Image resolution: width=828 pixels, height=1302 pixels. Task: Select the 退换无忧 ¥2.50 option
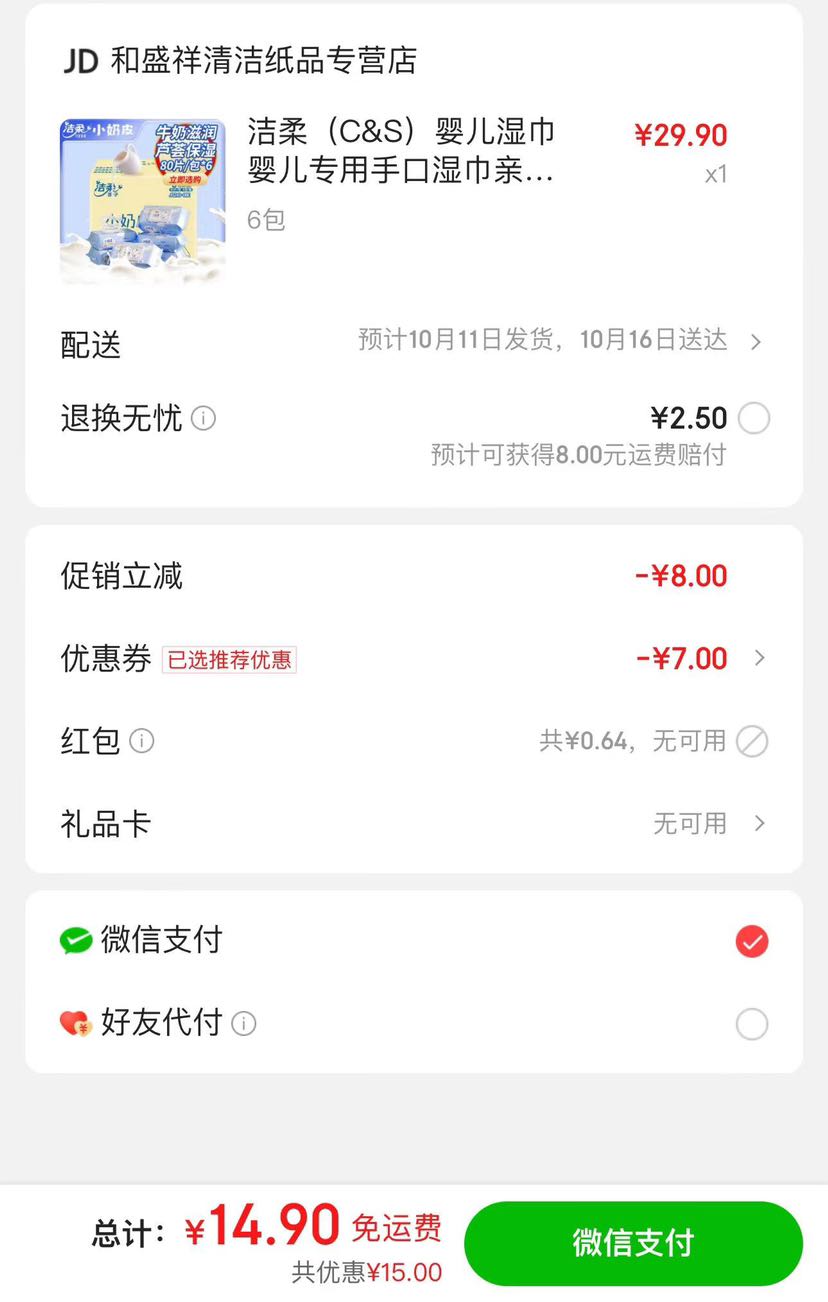click(753, 418)
